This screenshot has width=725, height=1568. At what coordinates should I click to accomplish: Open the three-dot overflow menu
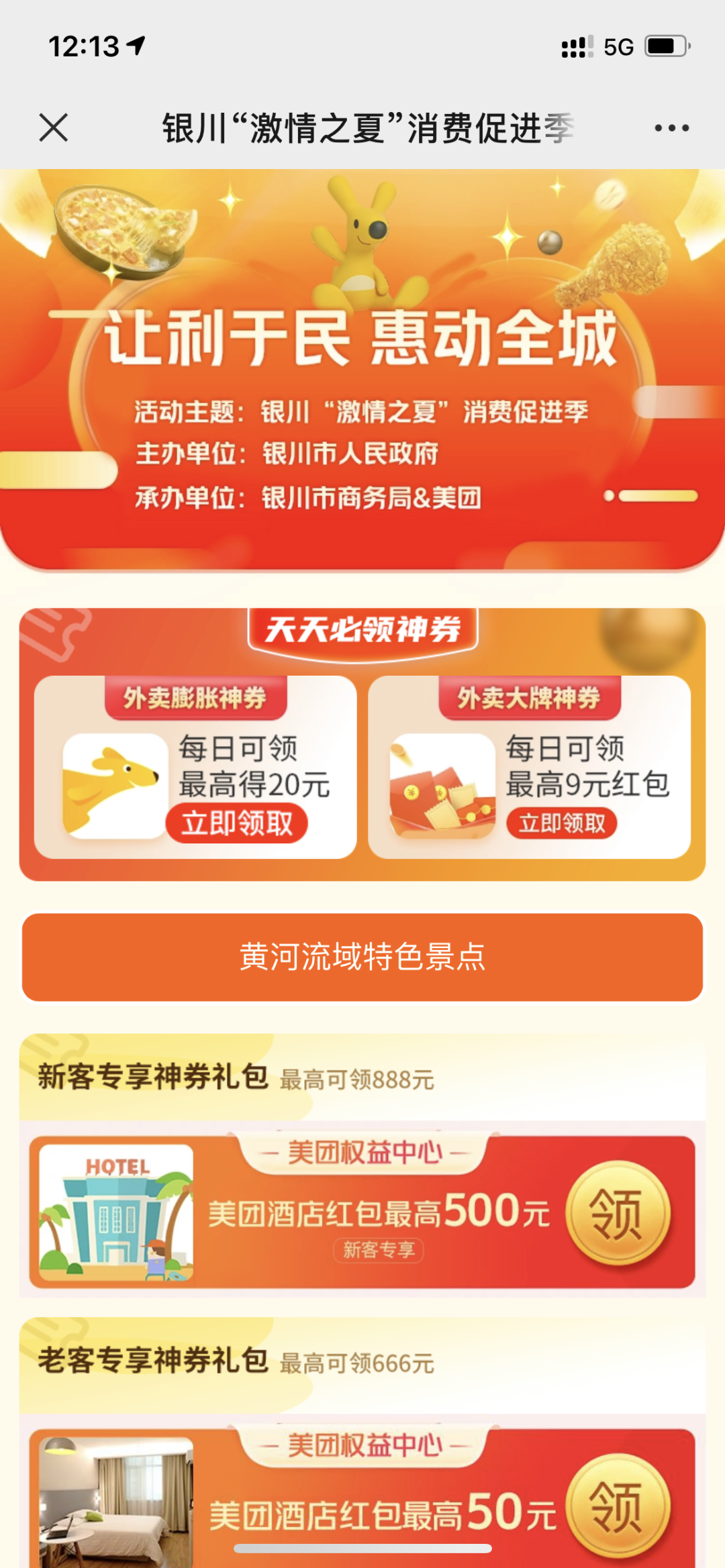click(x=671, y=127)
